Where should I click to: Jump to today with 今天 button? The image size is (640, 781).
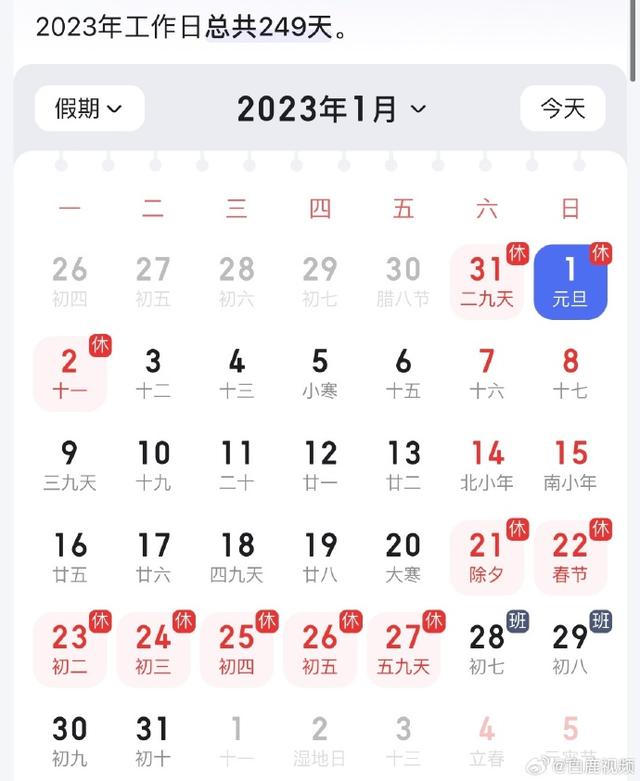click(x=562, y=109)
